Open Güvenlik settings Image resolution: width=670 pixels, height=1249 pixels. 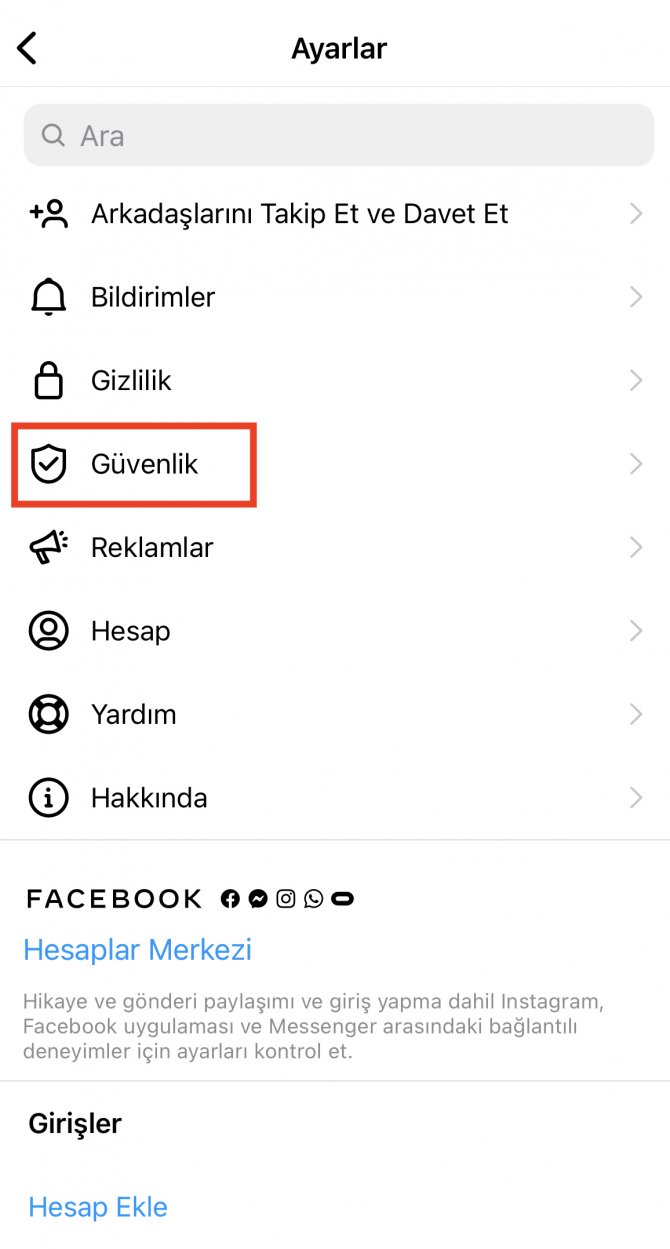(144, 464)
